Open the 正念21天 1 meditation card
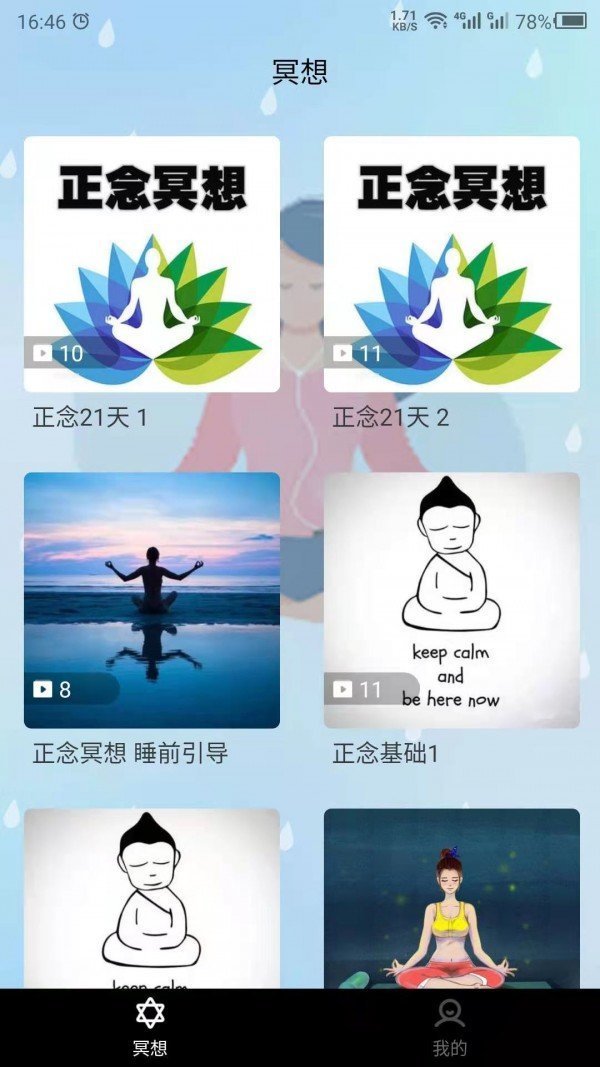The width and height of the screenshot is (600, 1067). click(151, 264)
